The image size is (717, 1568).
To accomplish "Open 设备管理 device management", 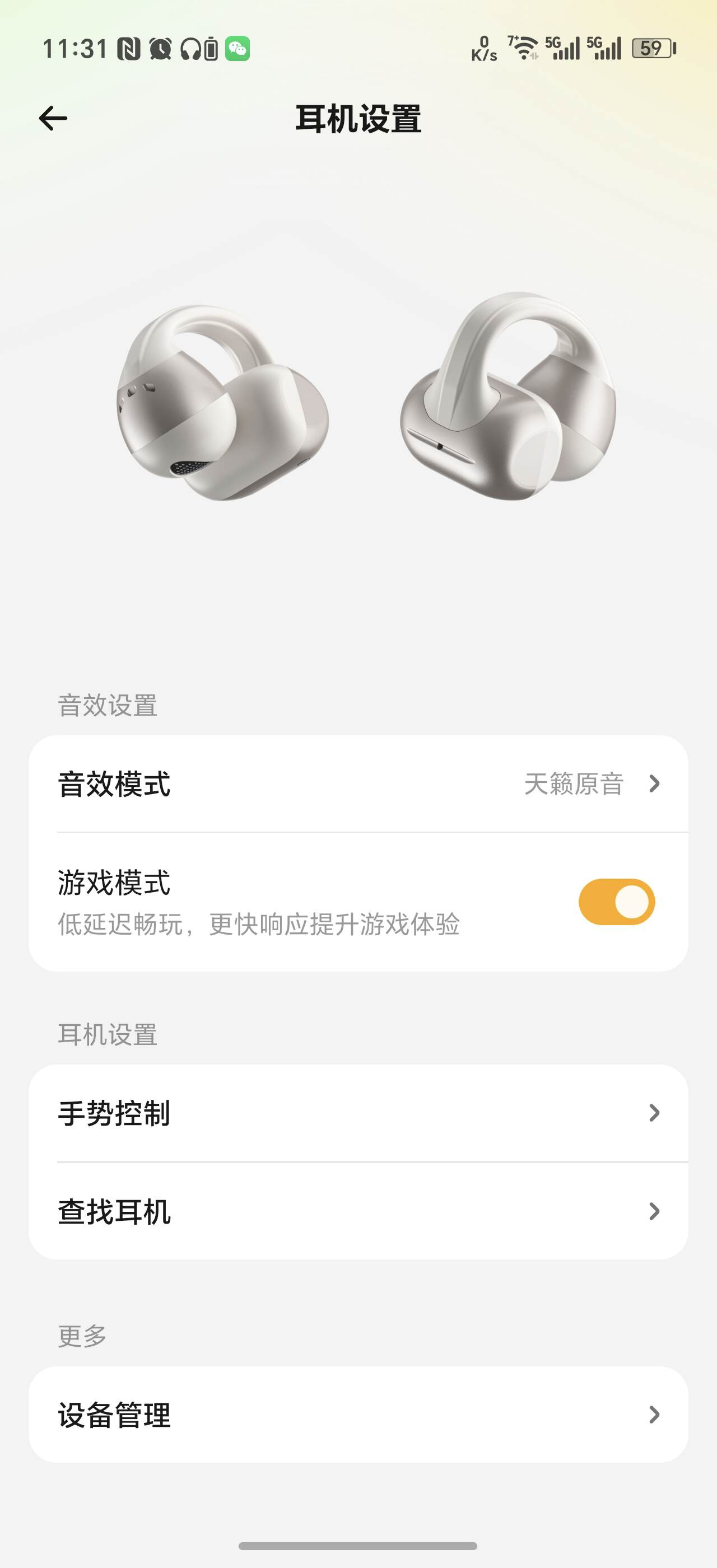I will [x=358, y=1415].
